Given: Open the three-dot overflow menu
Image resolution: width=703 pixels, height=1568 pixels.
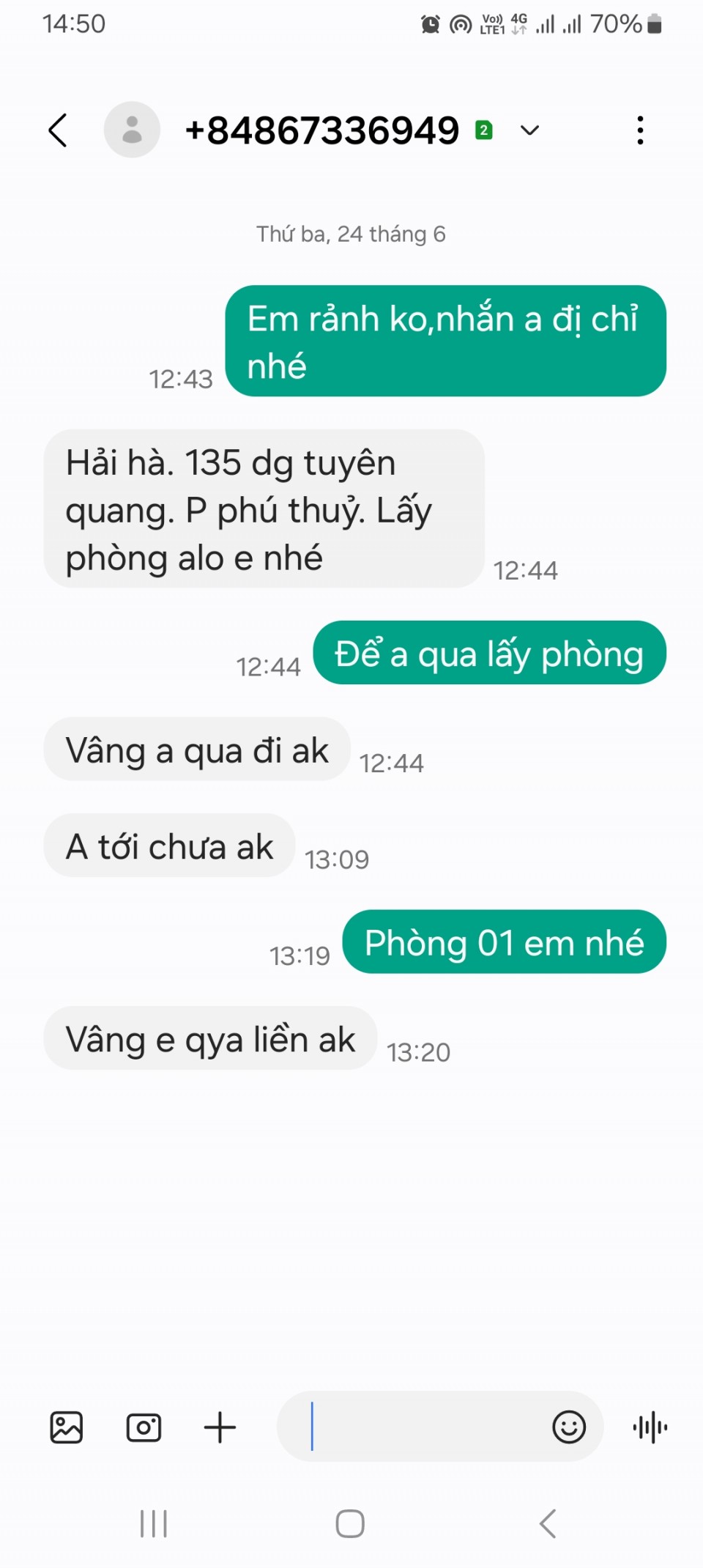Looking at the screenshot, I should coord(640,130).
